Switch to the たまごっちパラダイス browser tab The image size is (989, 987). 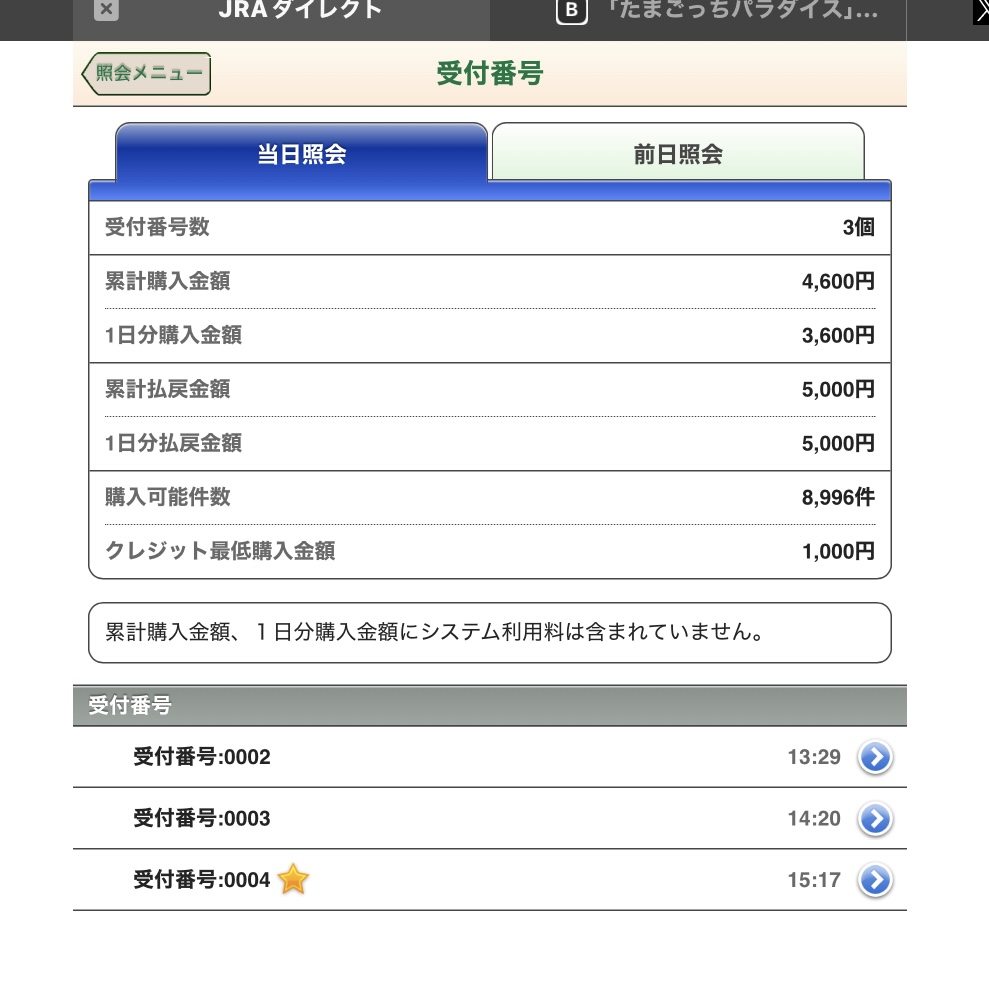point(728,12)
